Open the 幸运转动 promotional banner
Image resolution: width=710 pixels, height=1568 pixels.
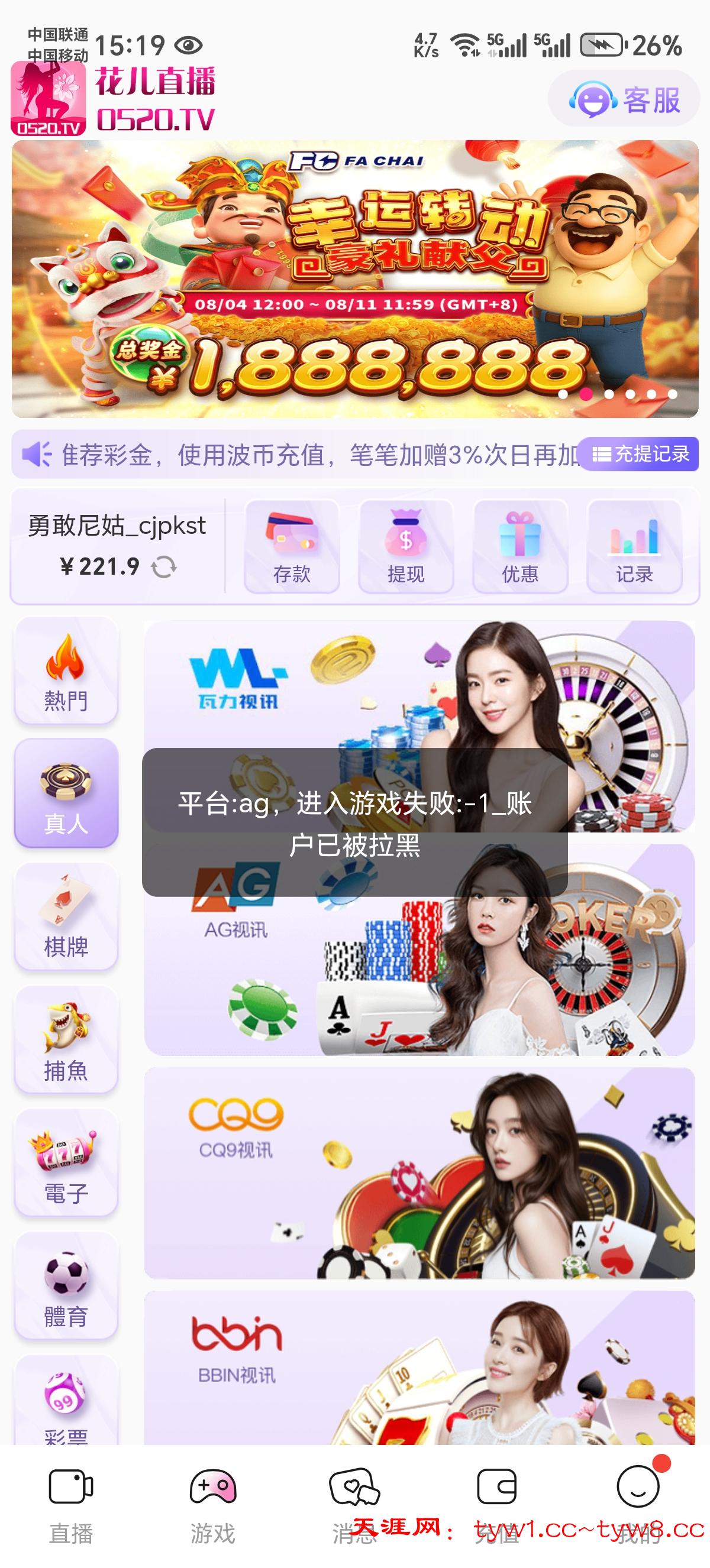click(x=354, y=279)
